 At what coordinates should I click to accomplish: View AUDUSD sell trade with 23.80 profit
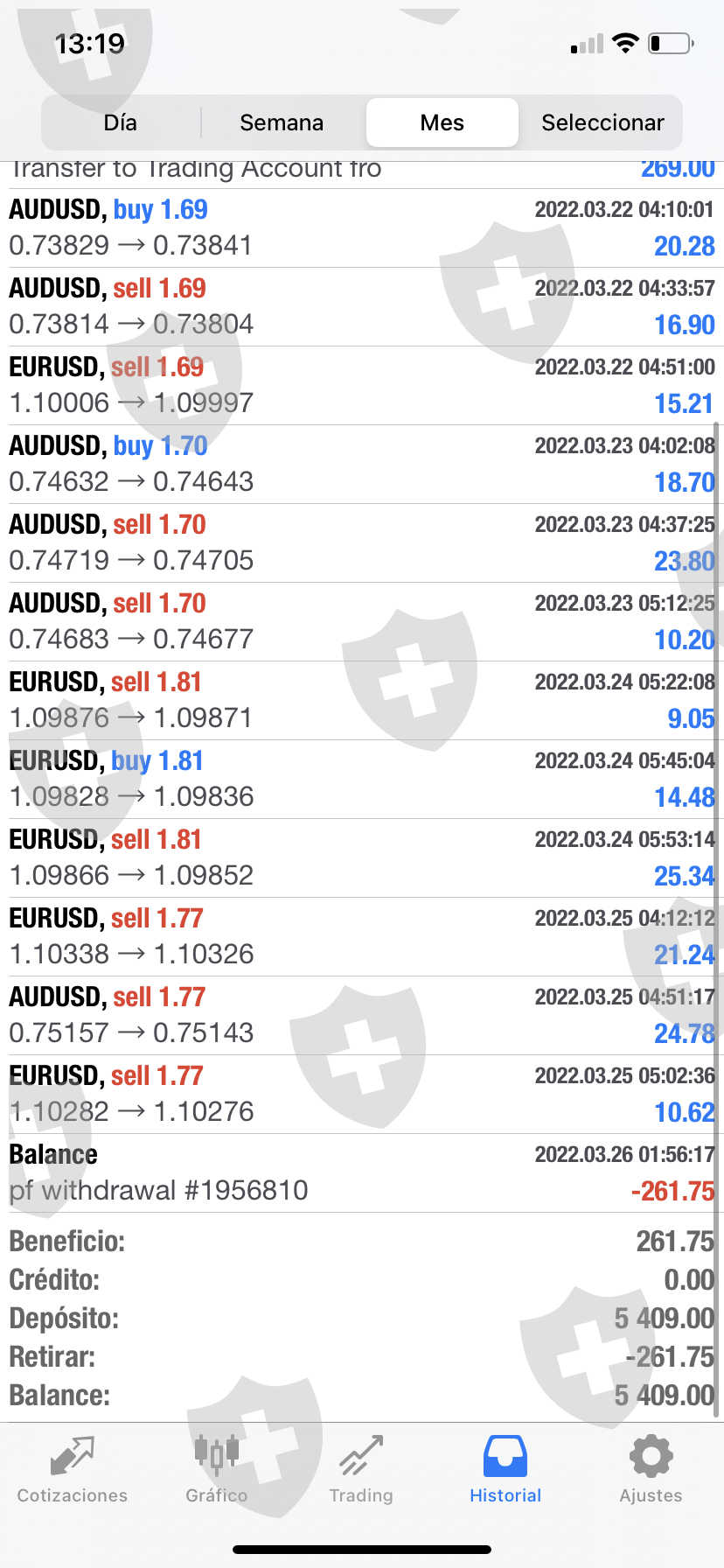tap(362, 542)
